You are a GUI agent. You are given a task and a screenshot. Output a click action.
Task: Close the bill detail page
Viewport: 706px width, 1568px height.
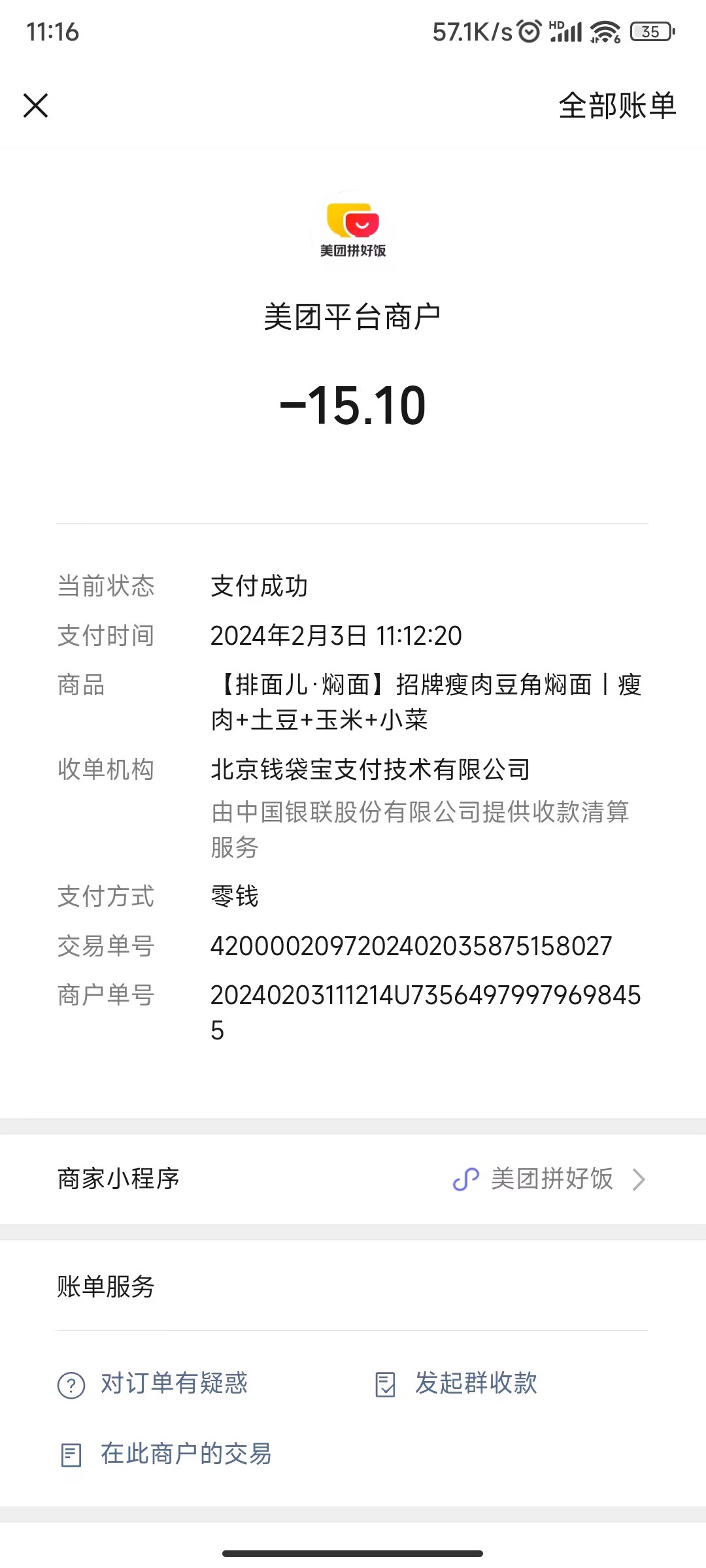tap(36, 105)
